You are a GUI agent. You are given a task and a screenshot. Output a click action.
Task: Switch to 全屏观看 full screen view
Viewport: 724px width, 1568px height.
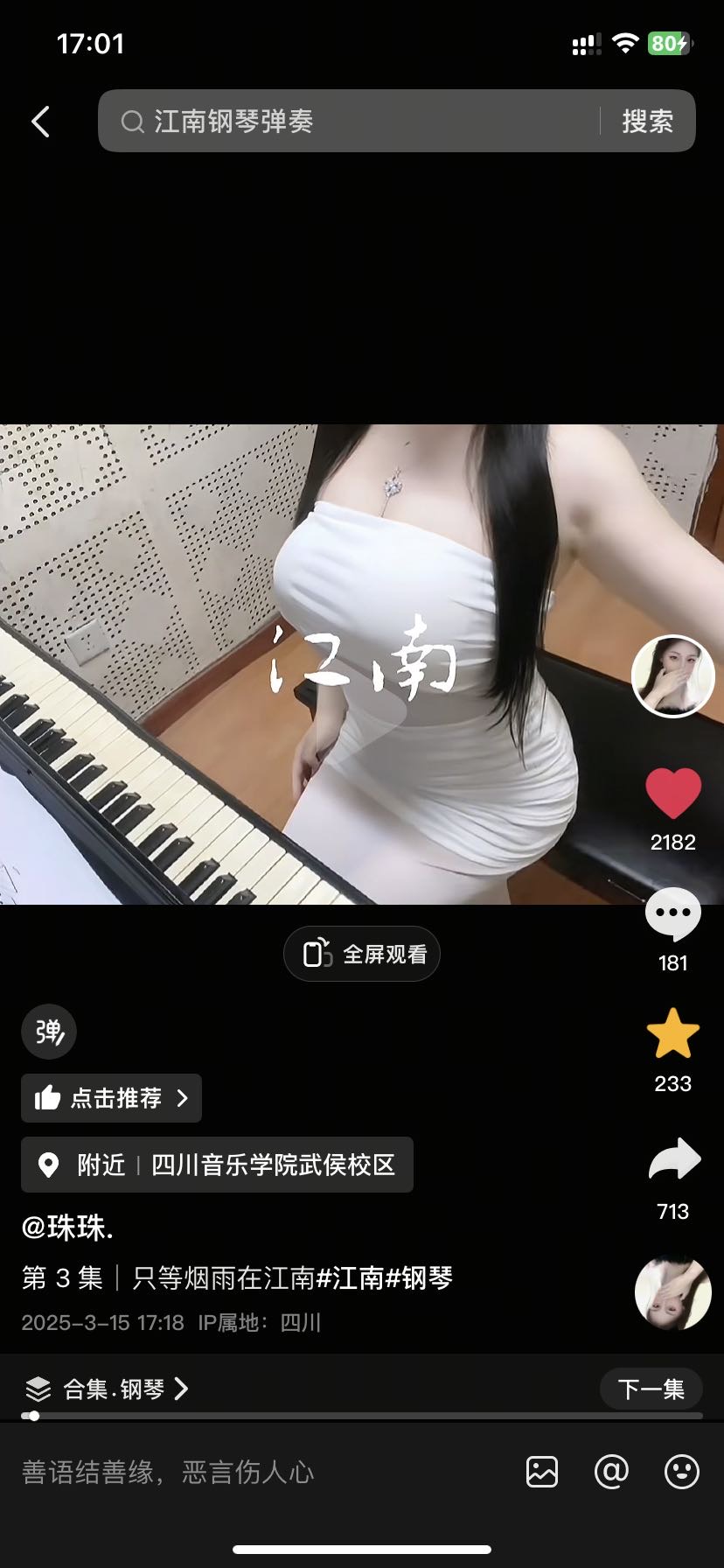click(x=362, y=954)
